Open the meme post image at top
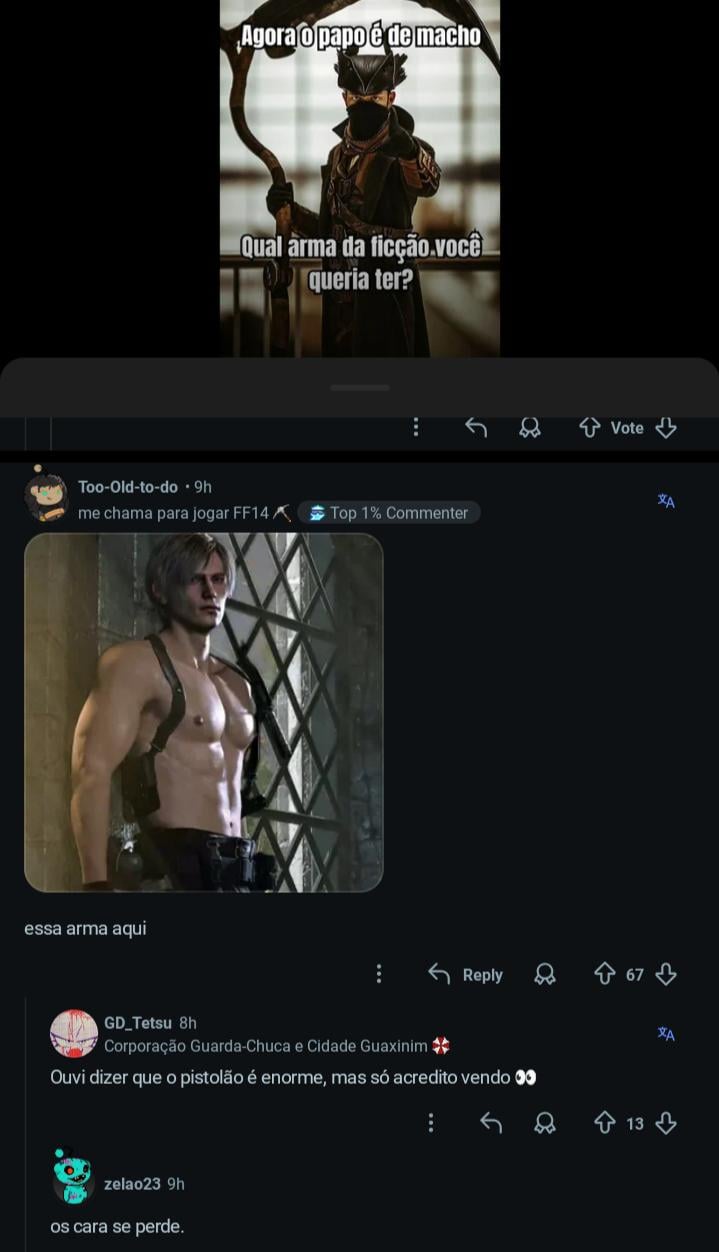719x1252 pixels. 360,178
